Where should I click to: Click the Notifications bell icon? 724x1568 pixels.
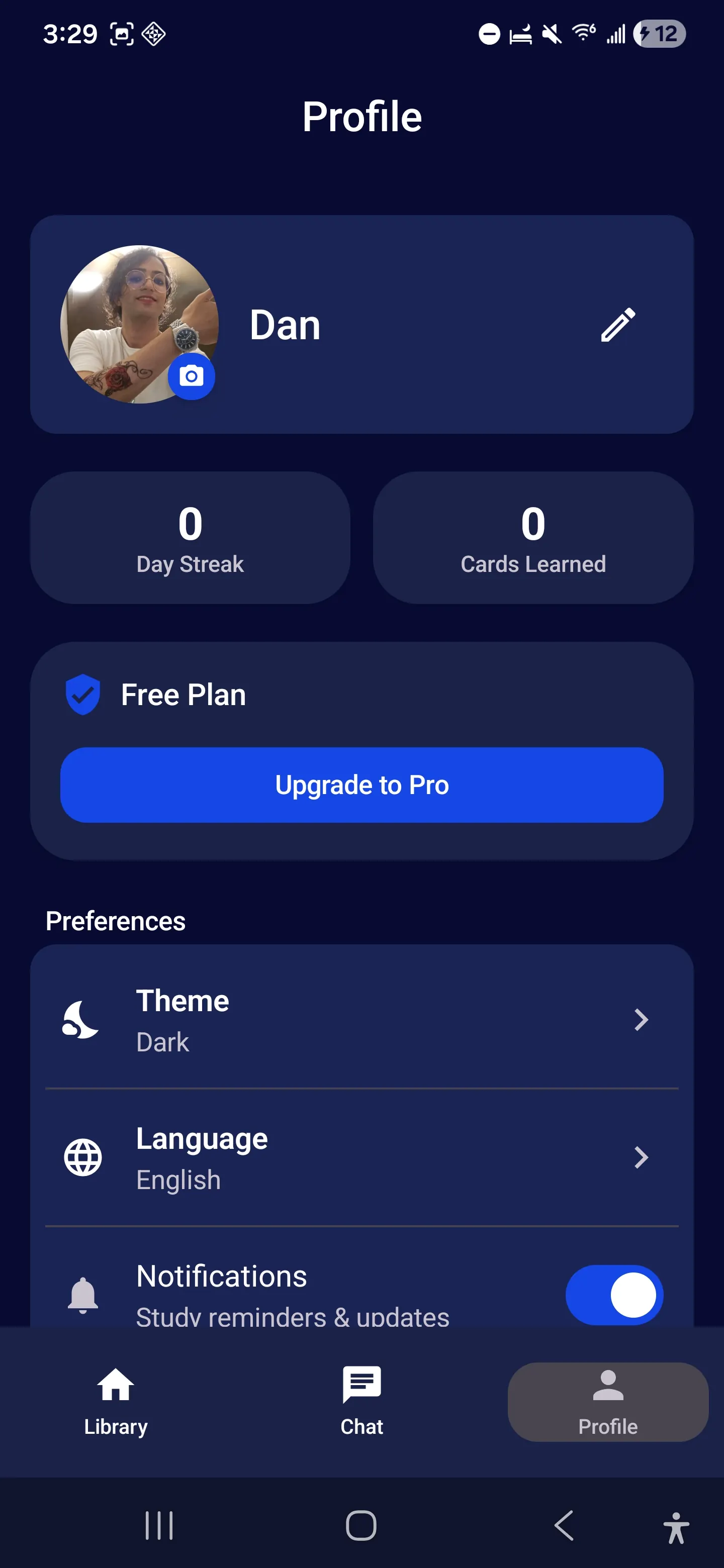coord(83,1294)
